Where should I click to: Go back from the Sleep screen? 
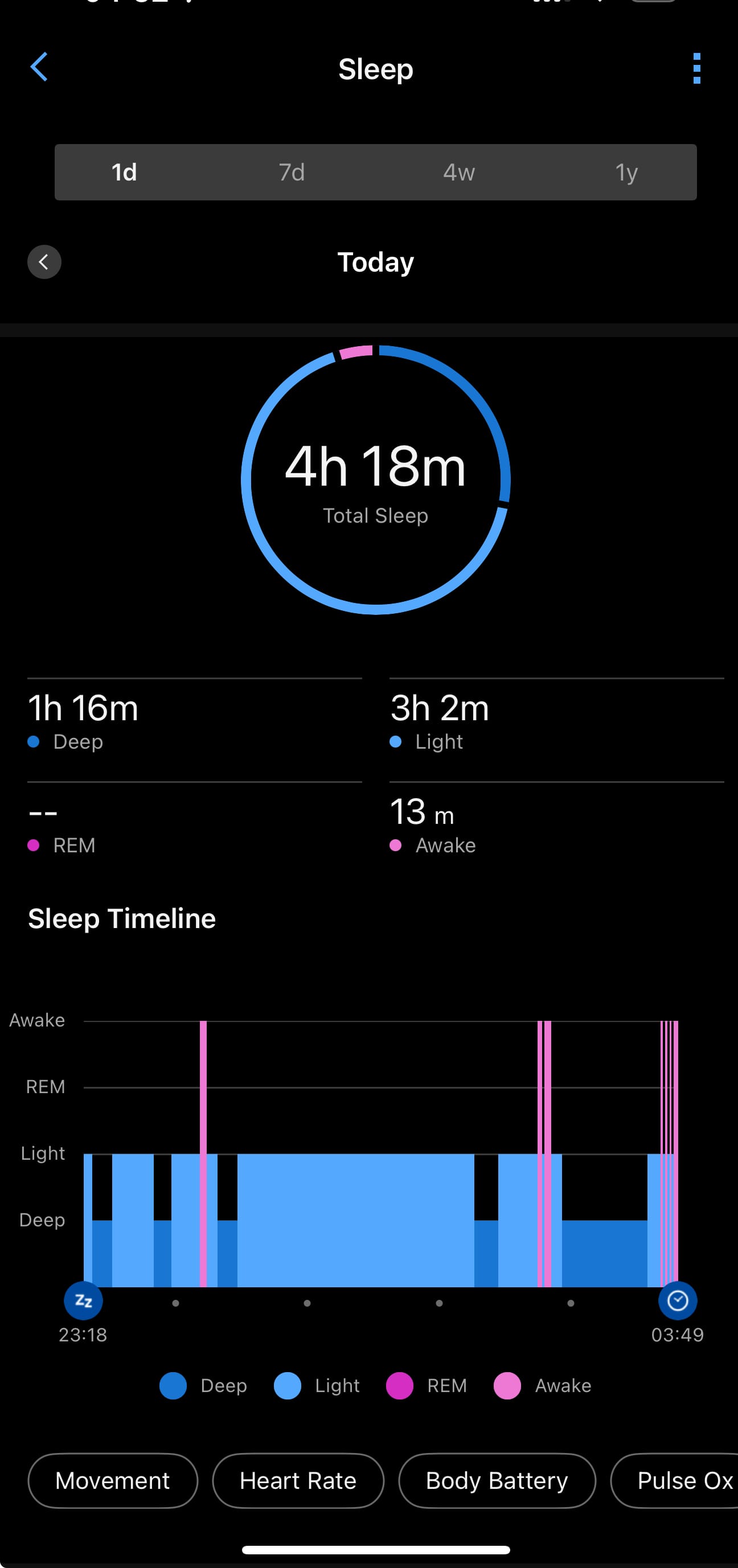coord(39,67)
